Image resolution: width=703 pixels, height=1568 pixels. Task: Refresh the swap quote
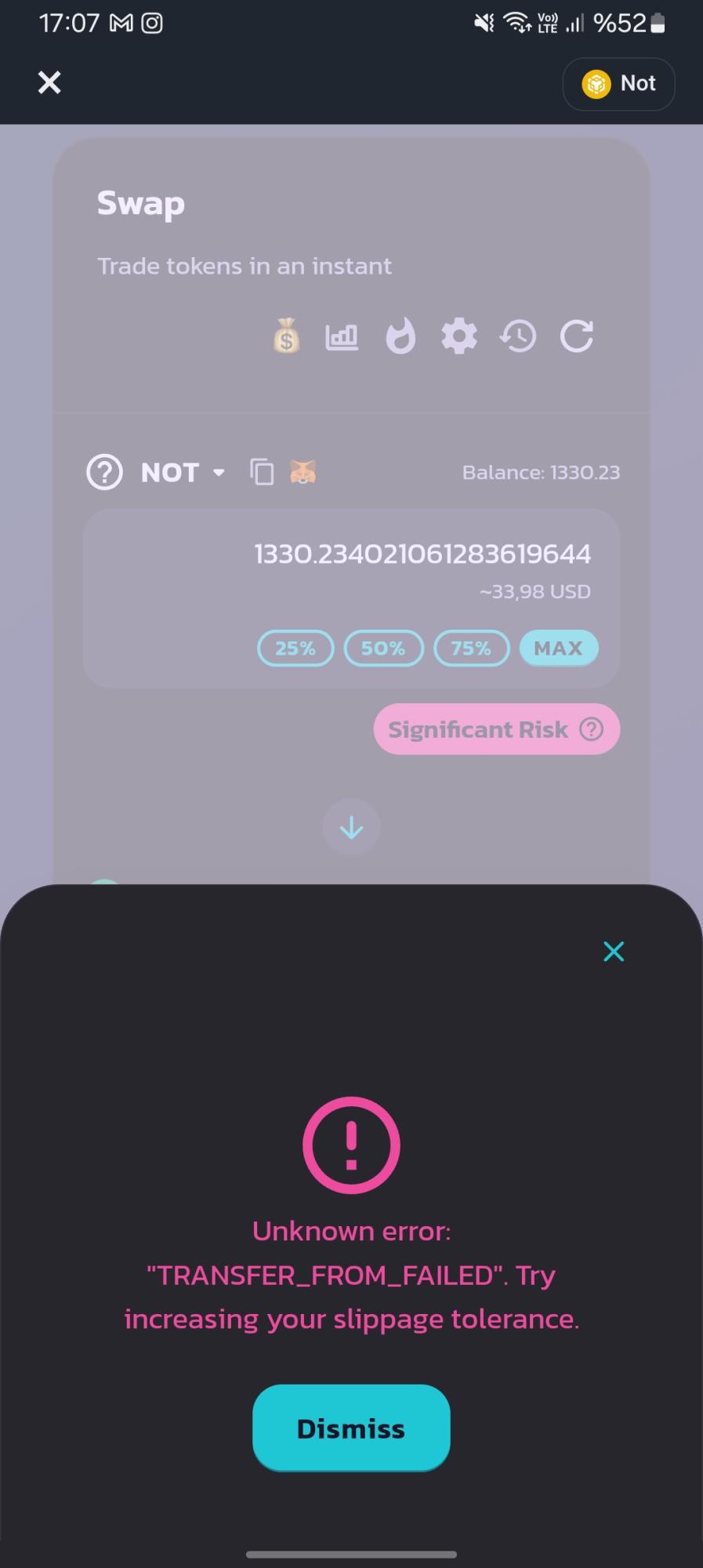tap(577, 336)
